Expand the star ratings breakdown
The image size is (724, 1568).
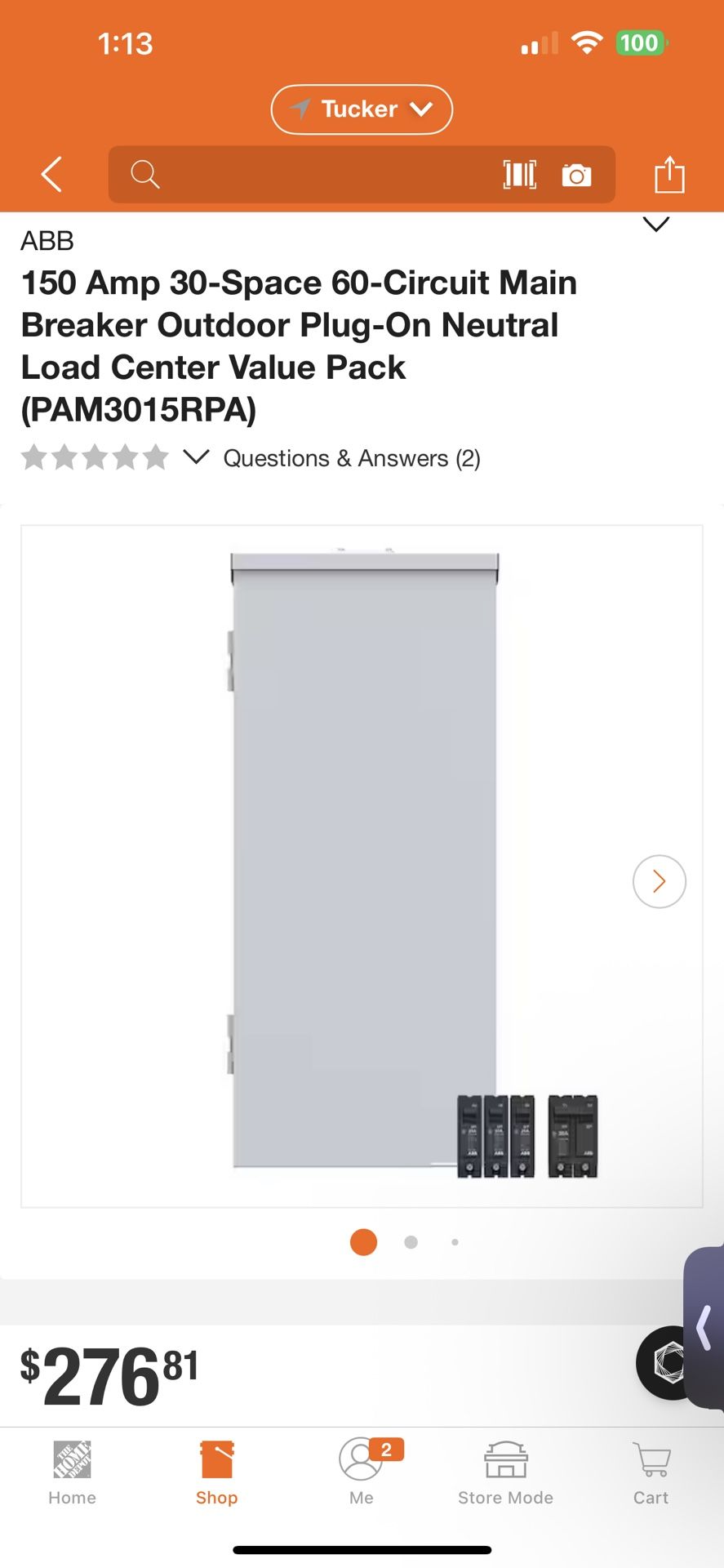coord(196,457)
